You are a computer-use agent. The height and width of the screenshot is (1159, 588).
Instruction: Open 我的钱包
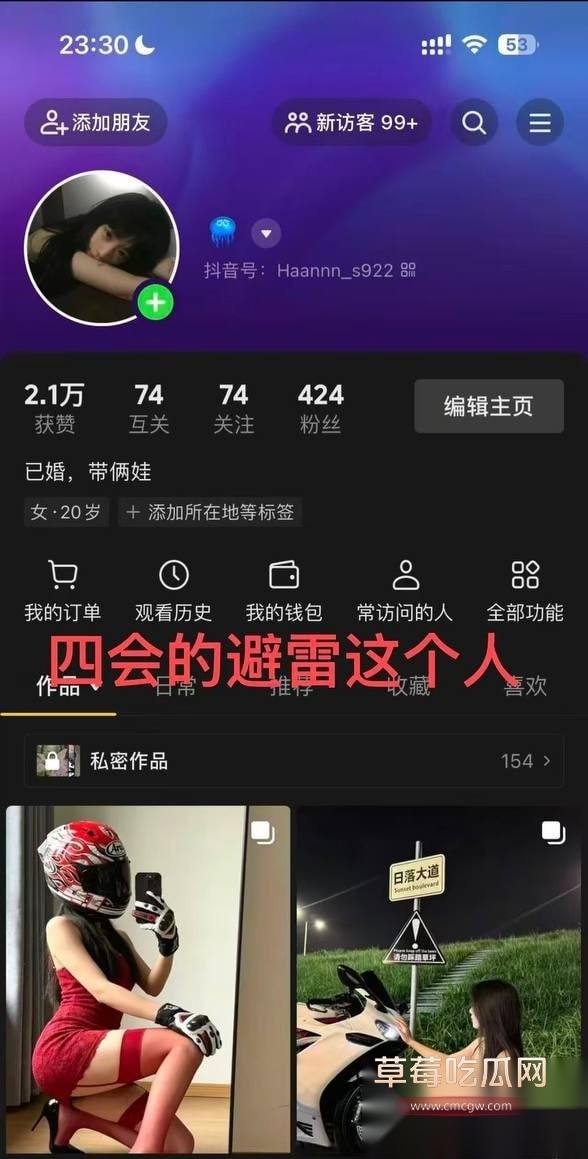[x=284, y=591]
